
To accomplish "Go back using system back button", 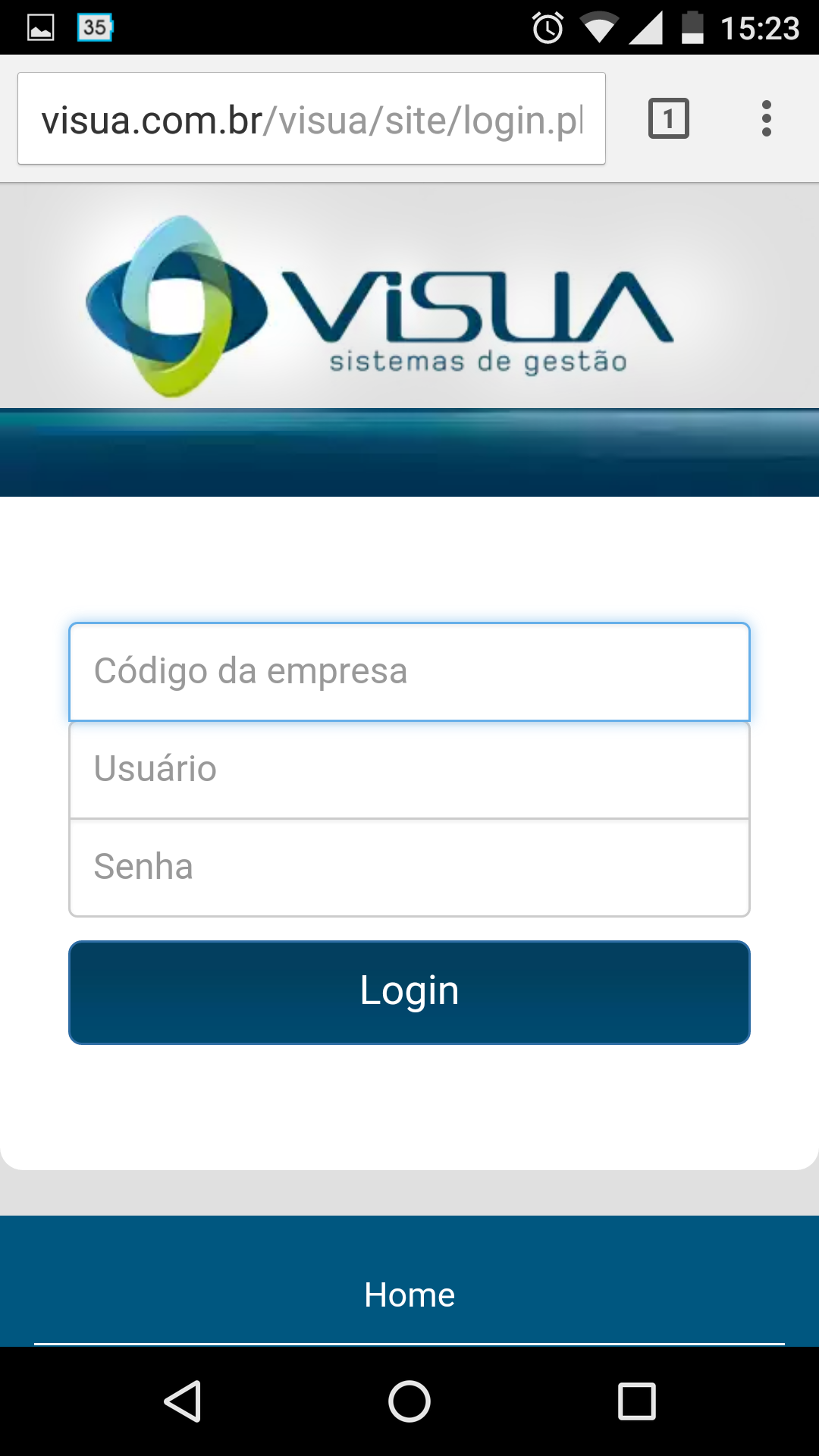I will (x=183, y=1401).
